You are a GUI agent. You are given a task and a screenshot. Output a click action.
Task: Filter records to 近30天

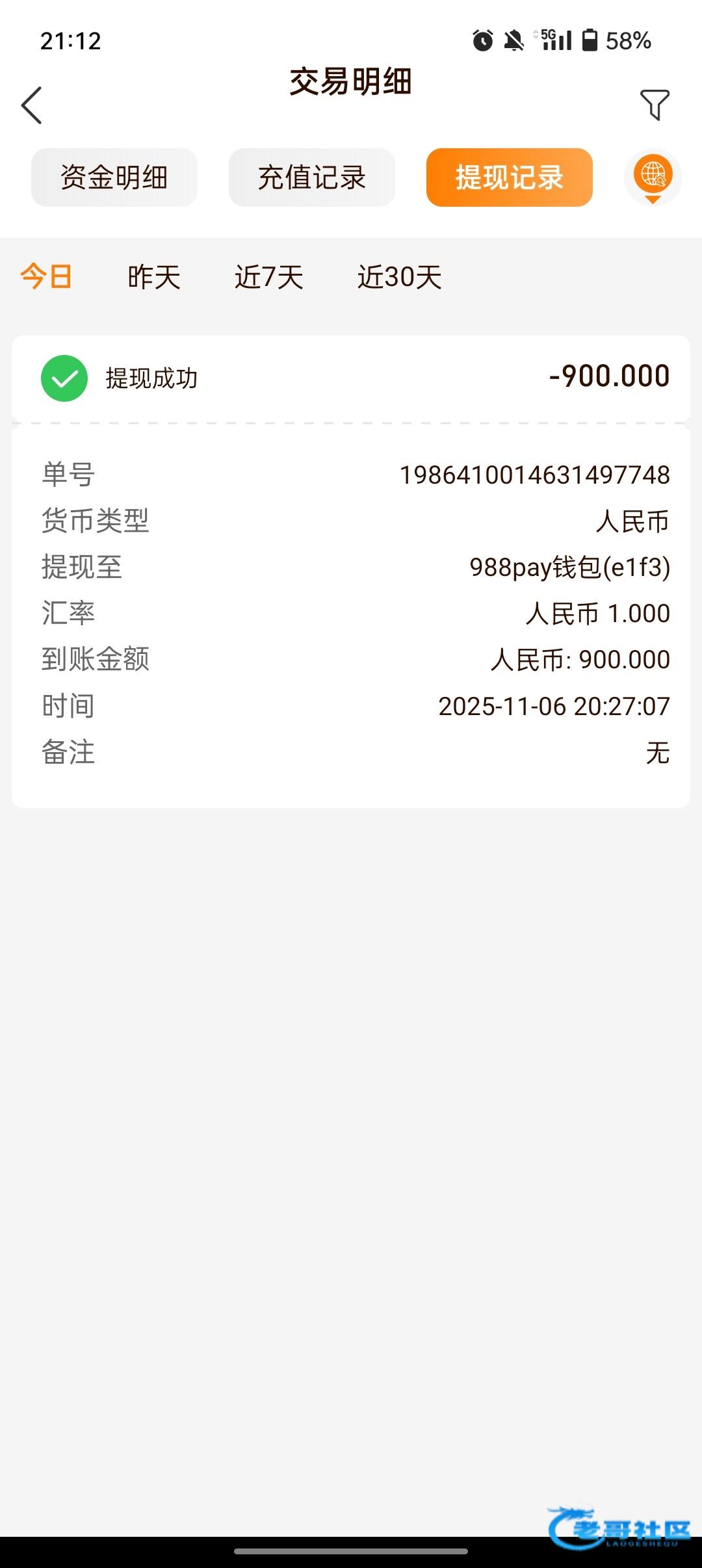pyautogui.click(x=400, y=277)
